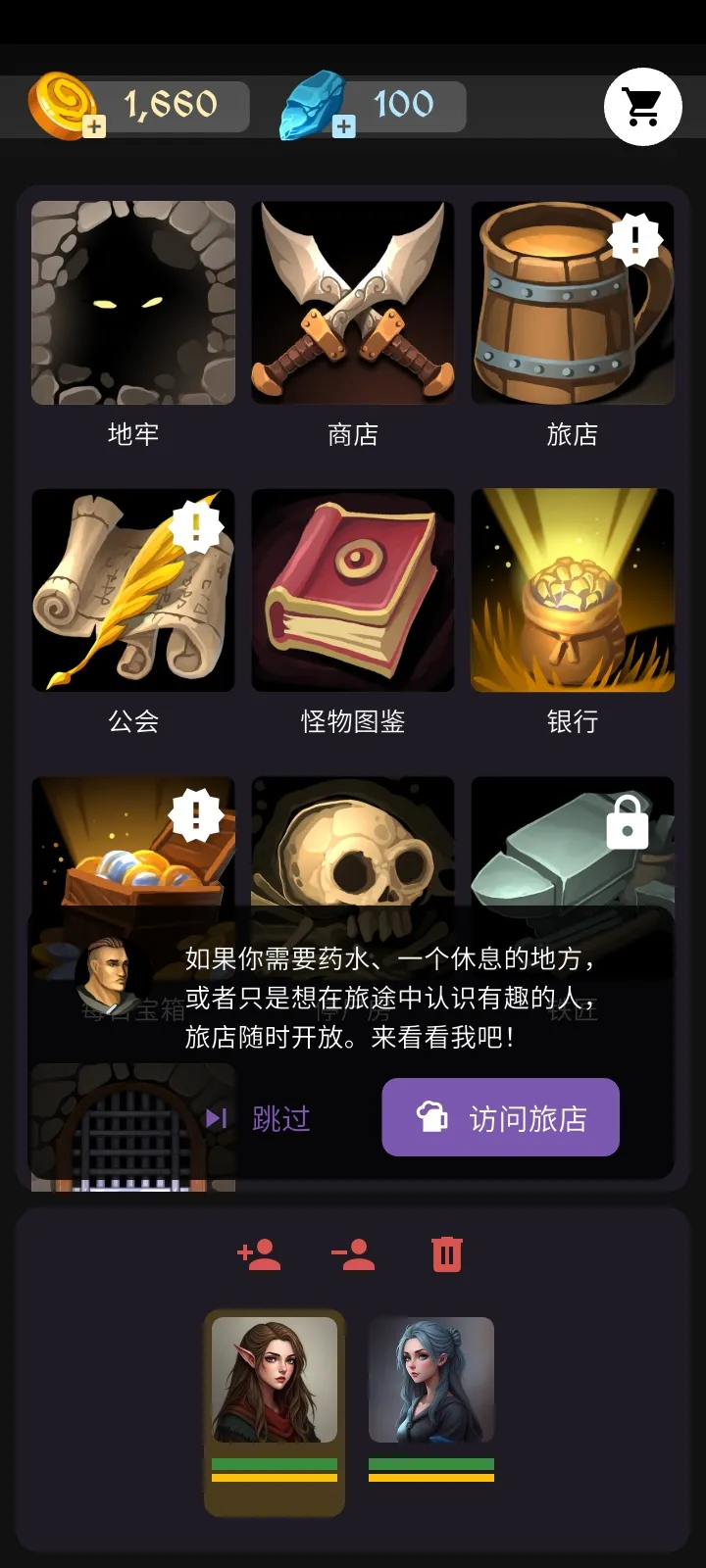Remove a party member with the minus-person icon
706x1568 pixels.
tap(354, 1255)
